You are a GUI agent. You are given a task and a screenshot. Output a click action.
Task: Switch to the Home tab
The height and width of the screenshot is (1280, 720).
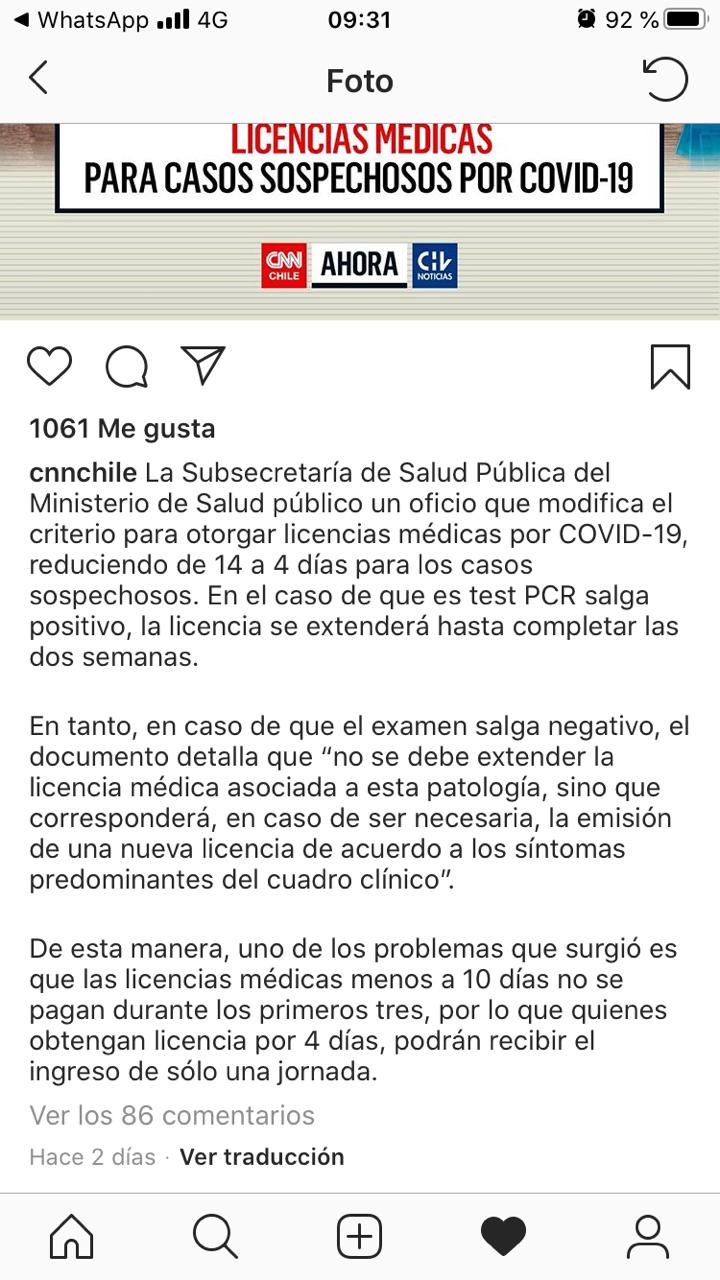coord(72,1237)
